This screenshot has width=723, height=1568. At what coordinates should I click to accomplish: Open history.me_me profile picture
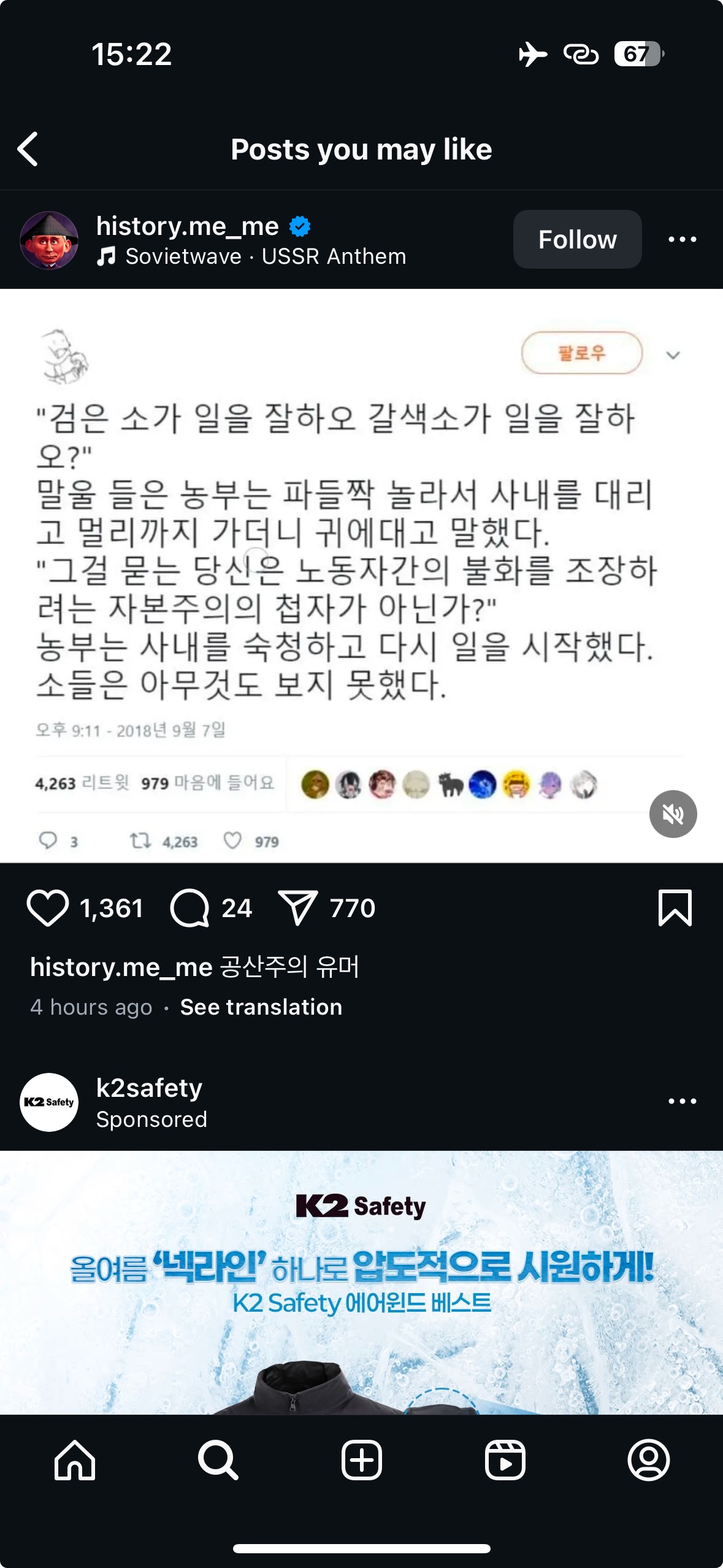pyautogui.click(x=49, y=240)
